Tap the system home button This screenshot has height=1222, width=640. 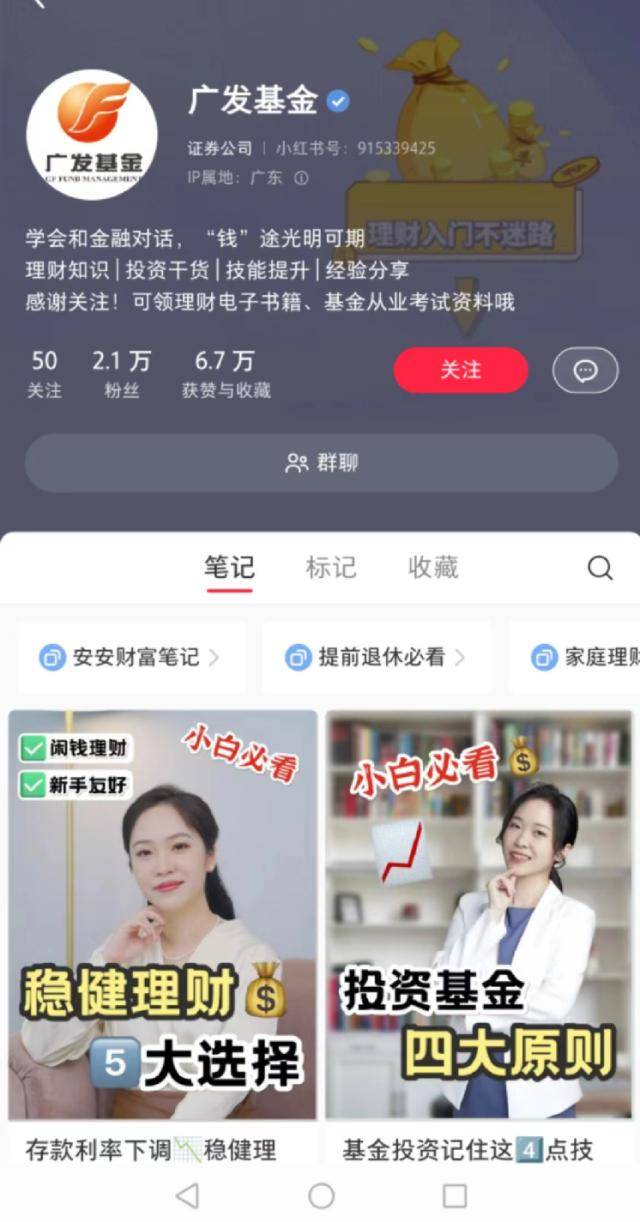pos(321,1195)
